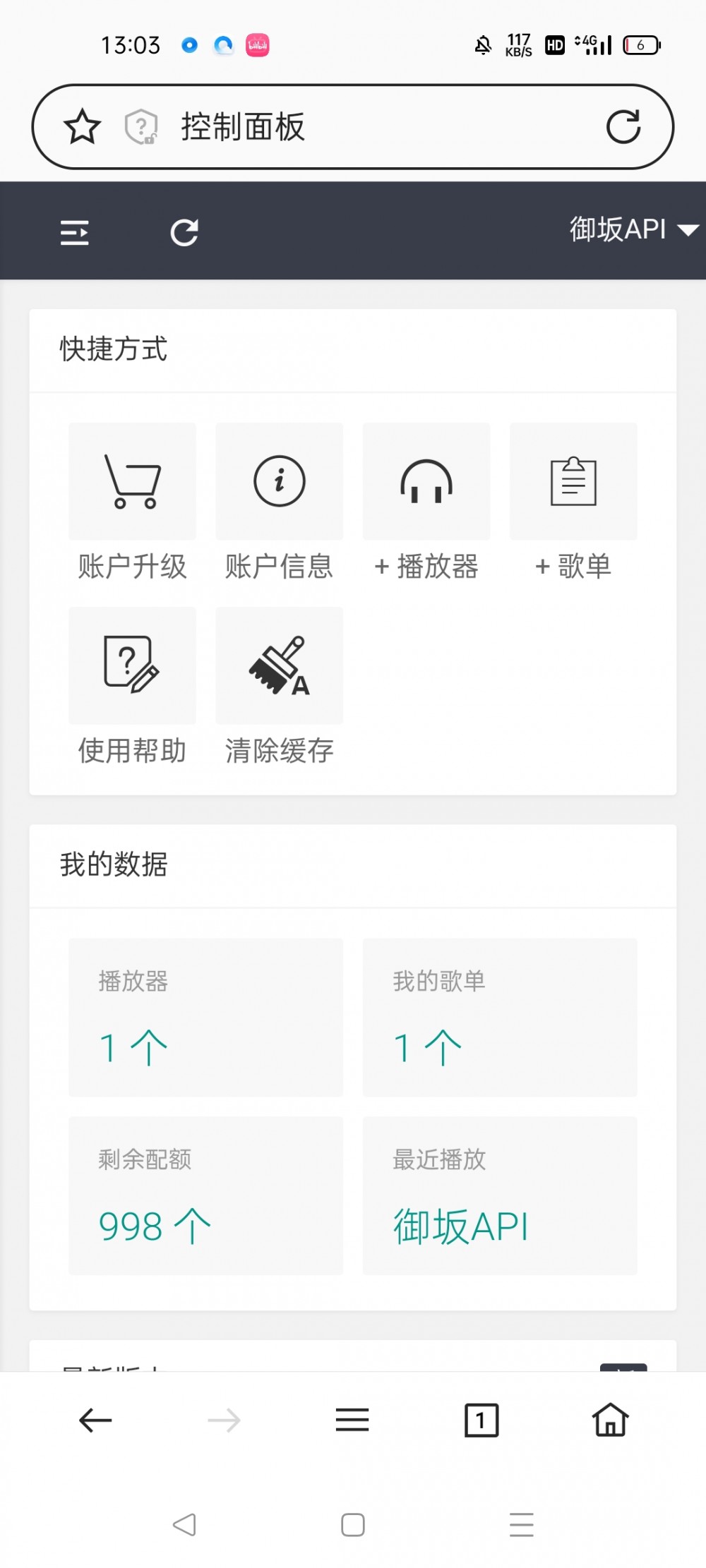The image size is (706, 1568).
Task: Tap the clipboard icon to add 歌单
Action: (x=573, y=481)
